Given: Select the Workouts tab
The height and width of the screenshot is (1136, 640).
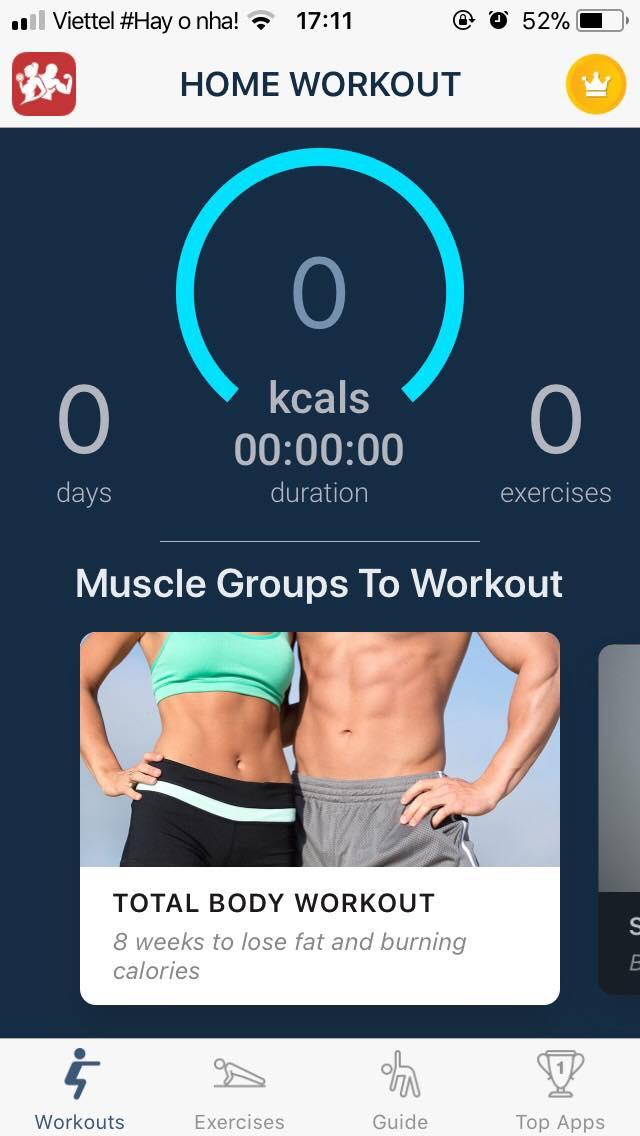Looking at the screenshot, I should click(x=80, y=1090).
